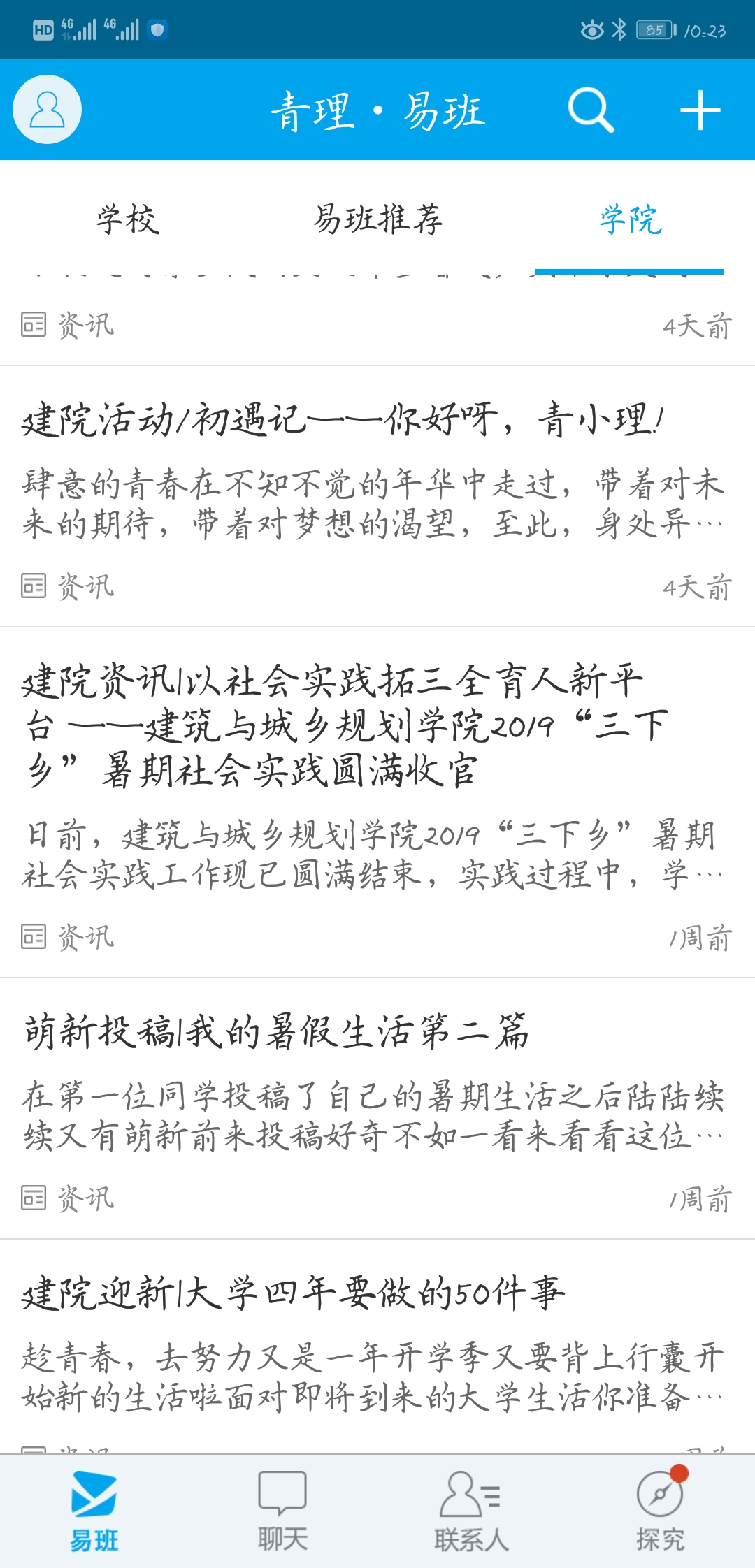The image size is (755, 1568).
Task: Open article 萌新投稿 我的暑假生活第二篇
Action: coord(277,1033)
